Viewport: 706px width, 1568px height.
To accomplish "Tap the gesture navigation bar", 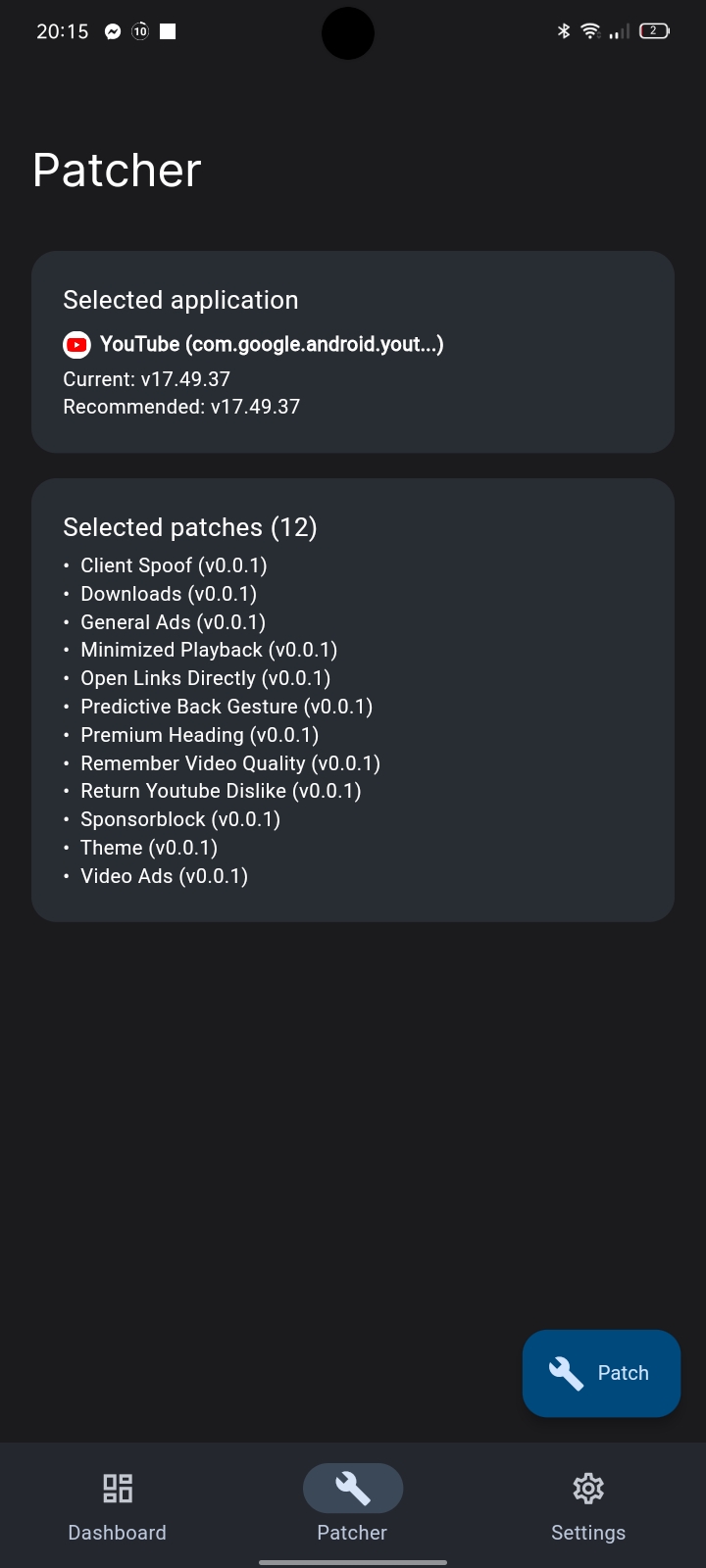I will coord(353,1559).
